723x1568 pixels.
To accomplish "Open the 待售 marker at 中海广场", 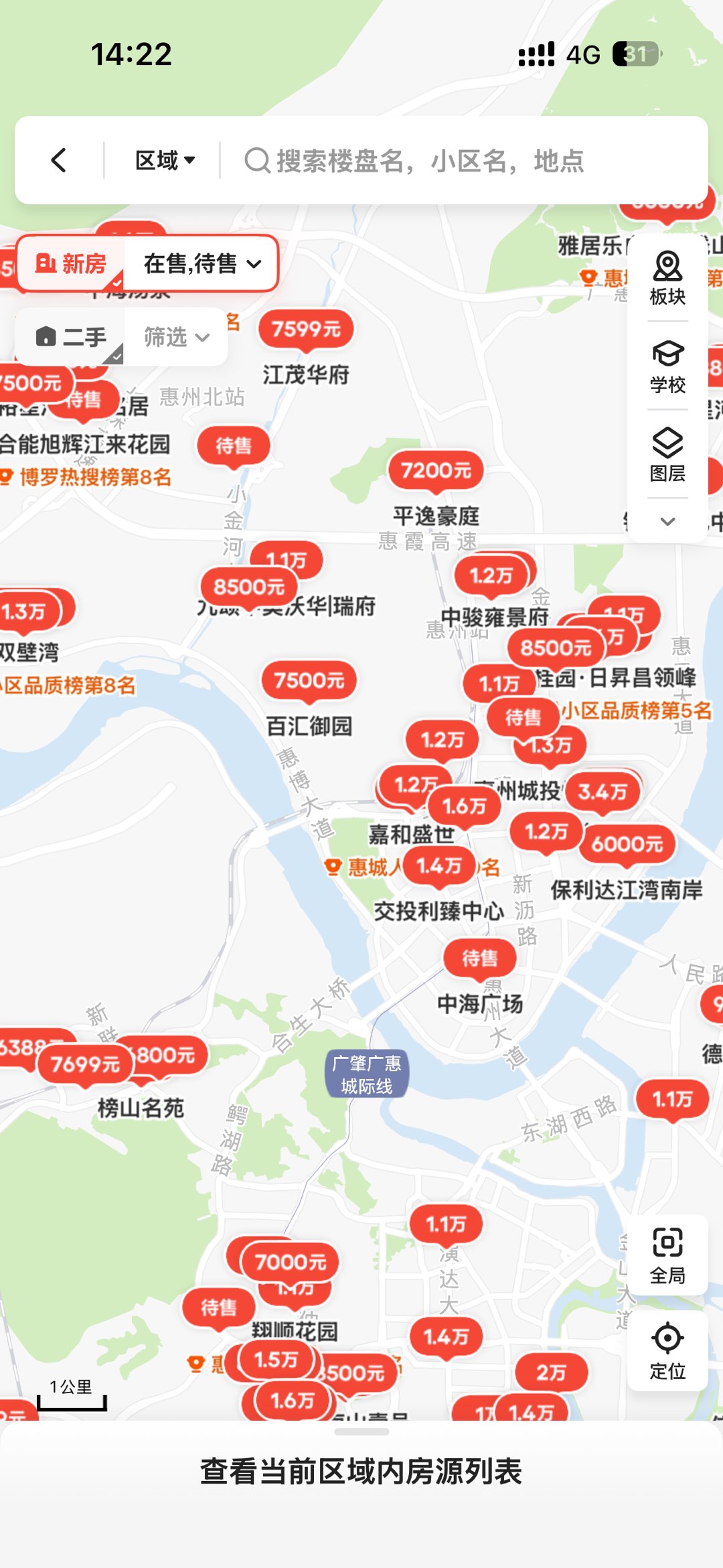I will (479, 958).
